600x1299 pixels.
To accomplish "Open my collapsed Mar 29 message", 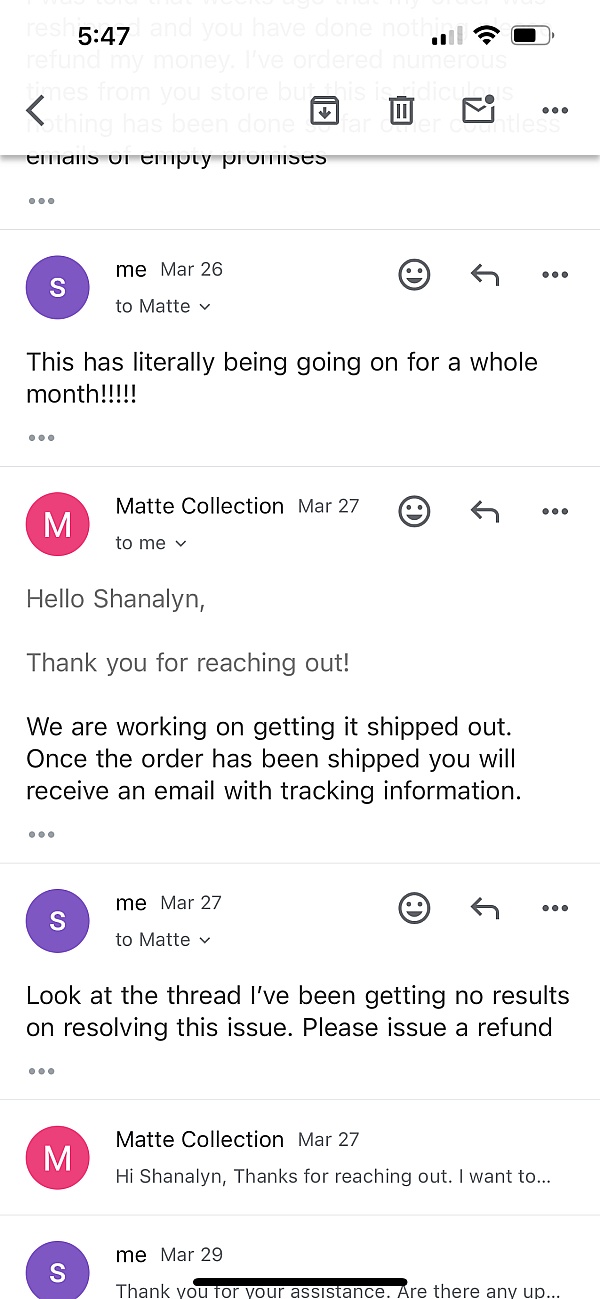I will tap(300, 1258).
